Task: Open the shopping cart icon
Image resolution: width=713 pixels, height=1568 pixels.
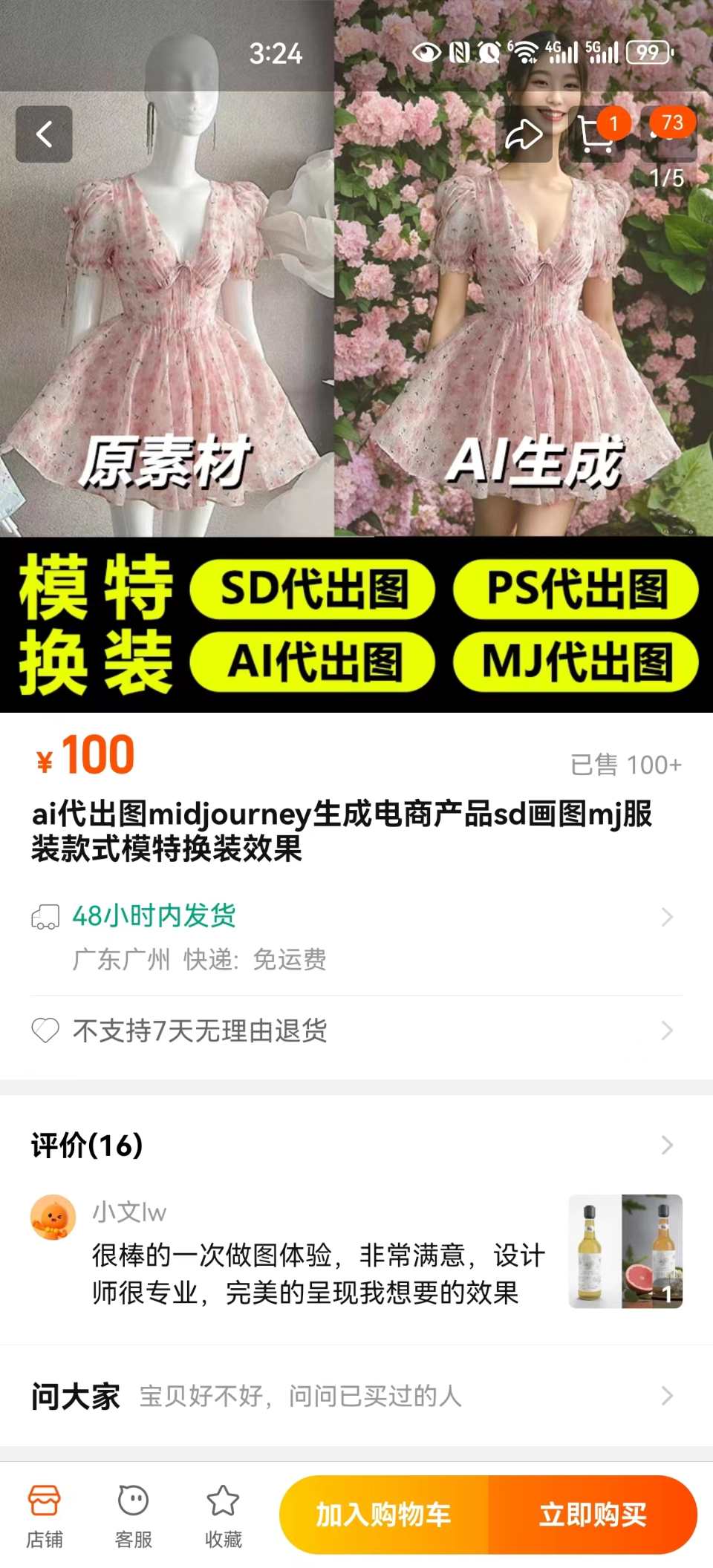Action: (x=596, y=134)
